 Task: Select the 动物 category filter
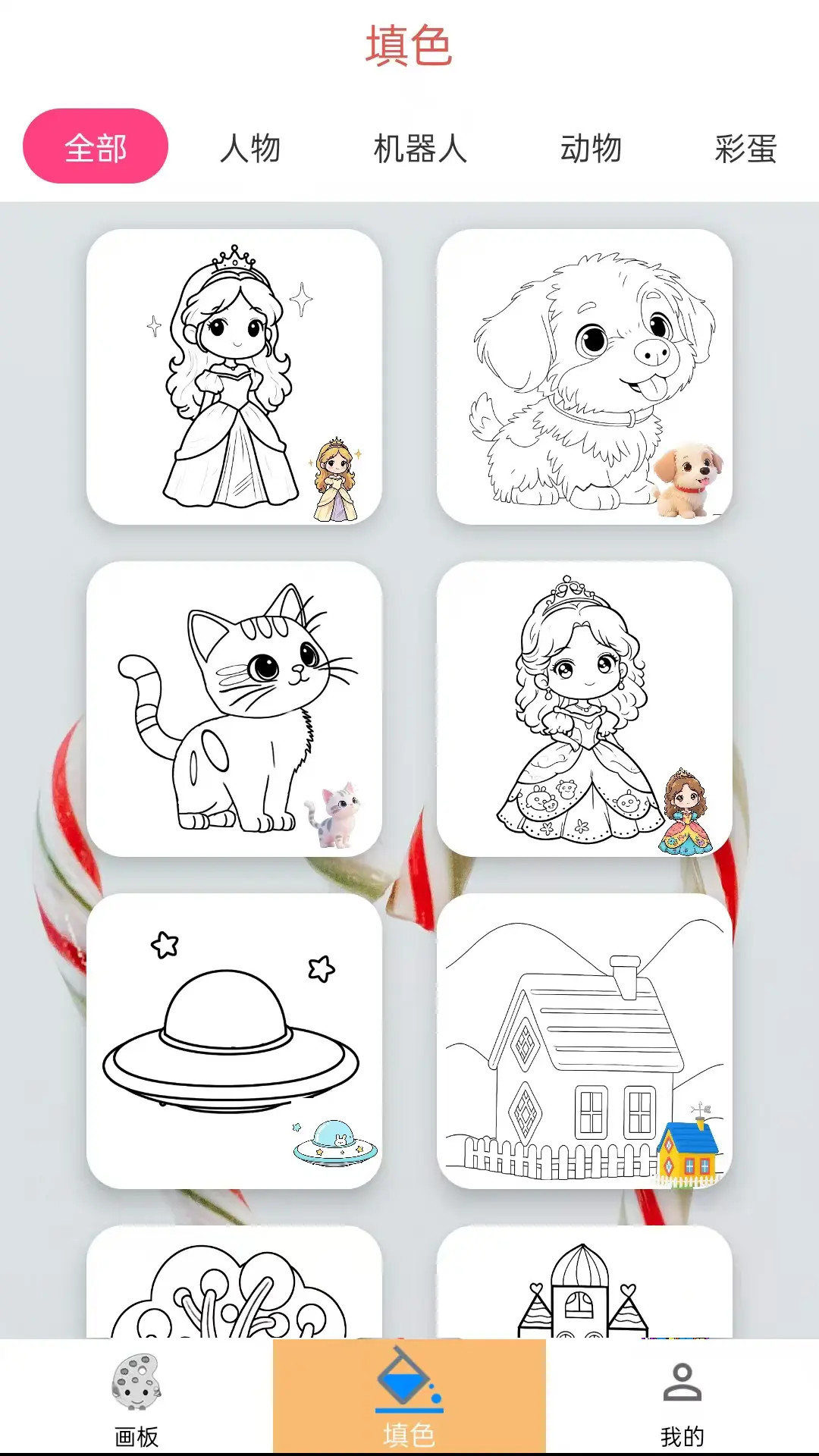coord(590,149)
